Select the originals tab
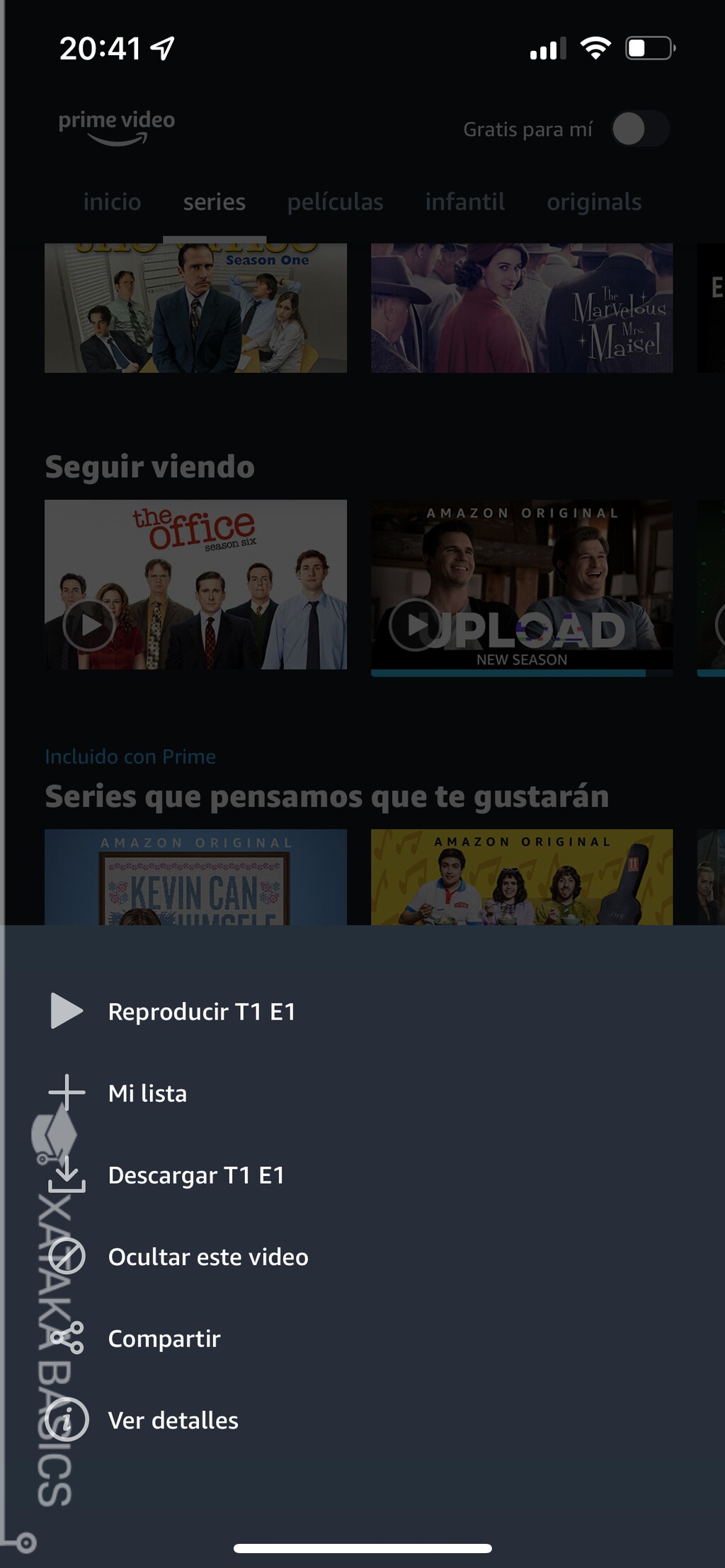This screenshot has height=1568, width=725. (x=595, y=202)
